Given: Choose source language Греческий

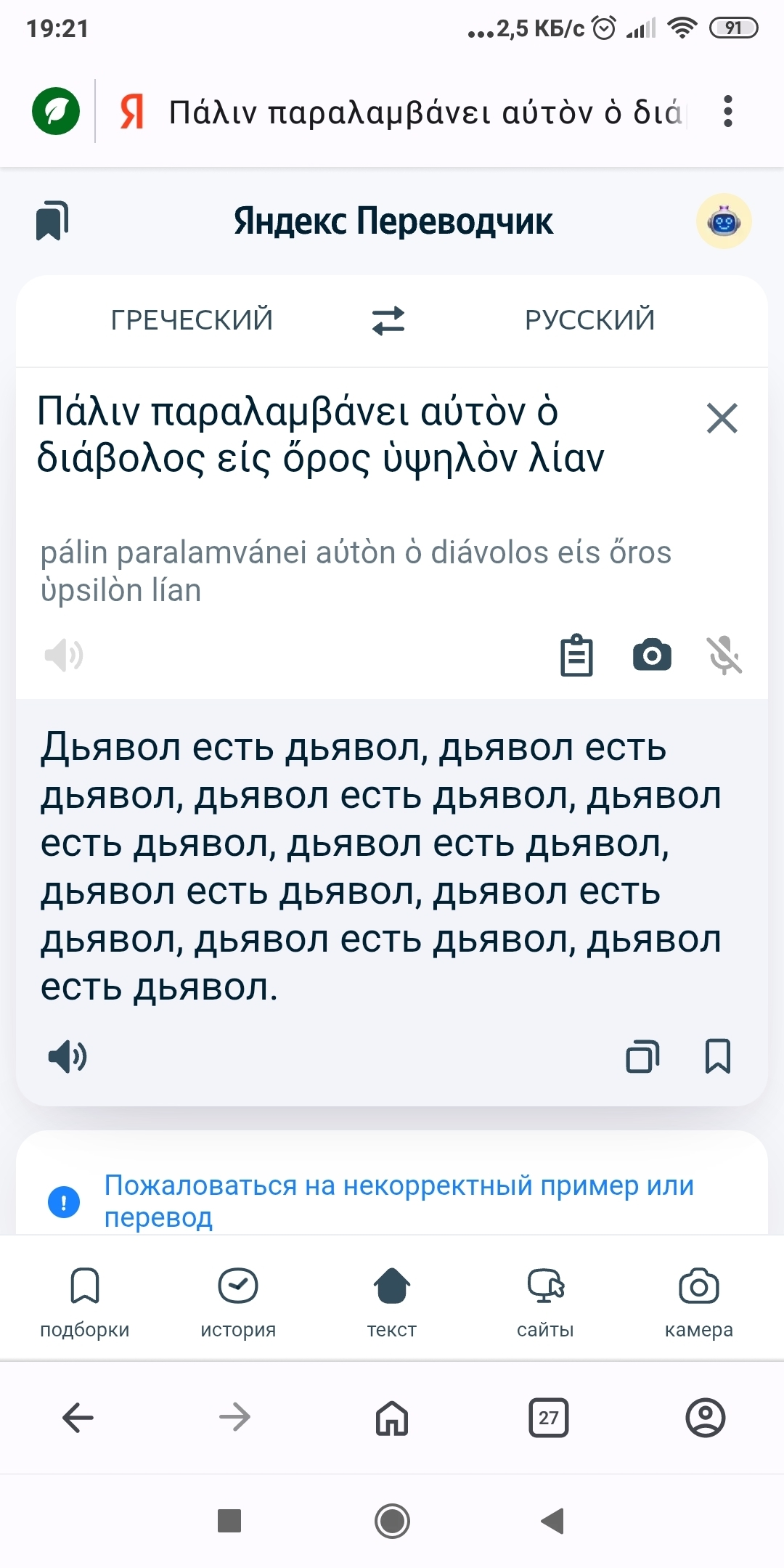Looking at the screenshot, I should click(192, 320).
